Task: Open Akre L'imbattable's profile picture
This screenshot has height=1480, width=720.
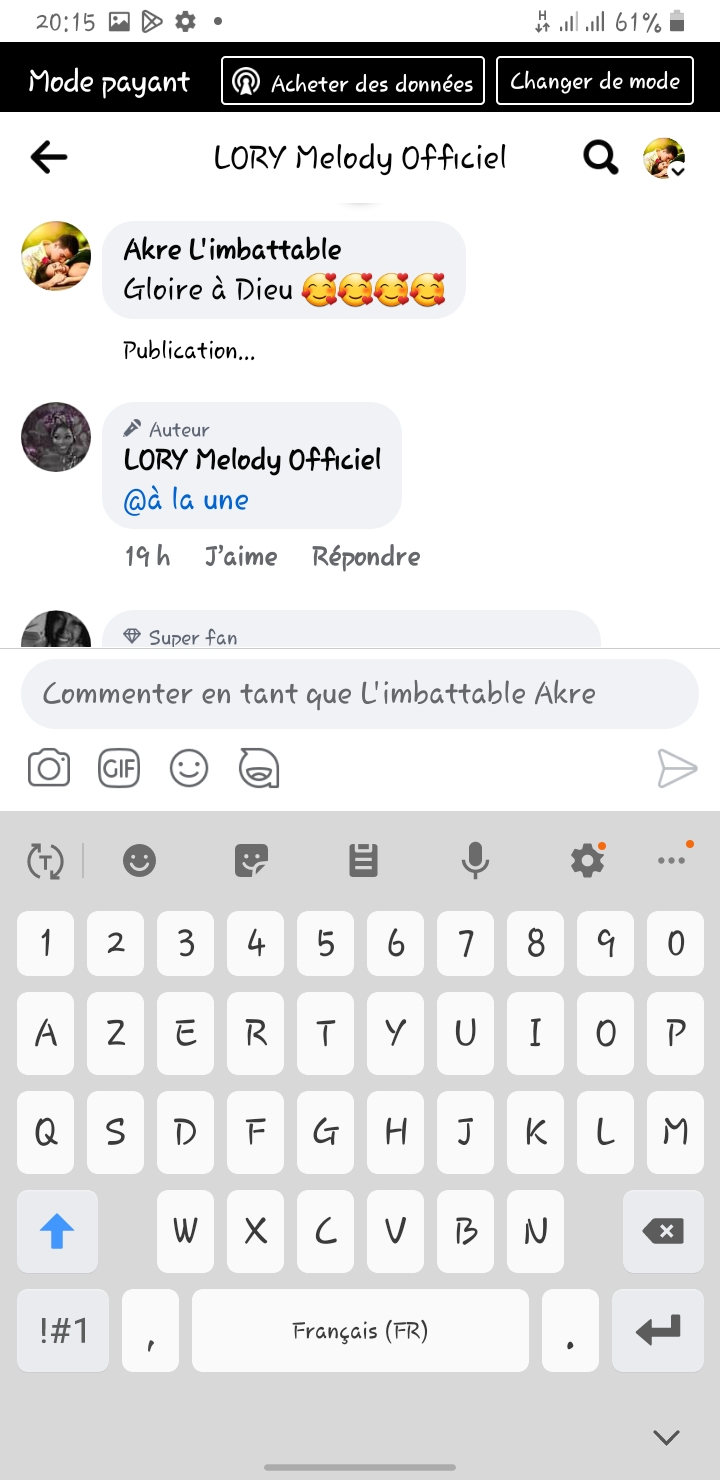Action: [56, 256]
